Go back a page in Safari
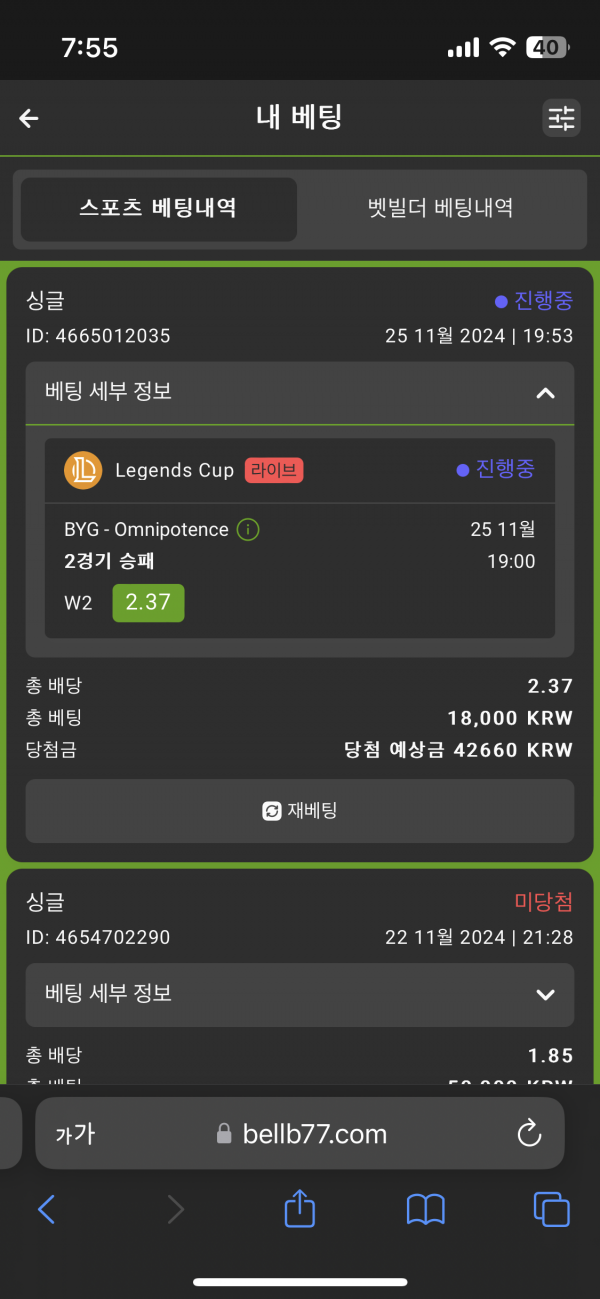Image resolution: width=600 pixels, height=1299 pixels. coord(46,1210)
